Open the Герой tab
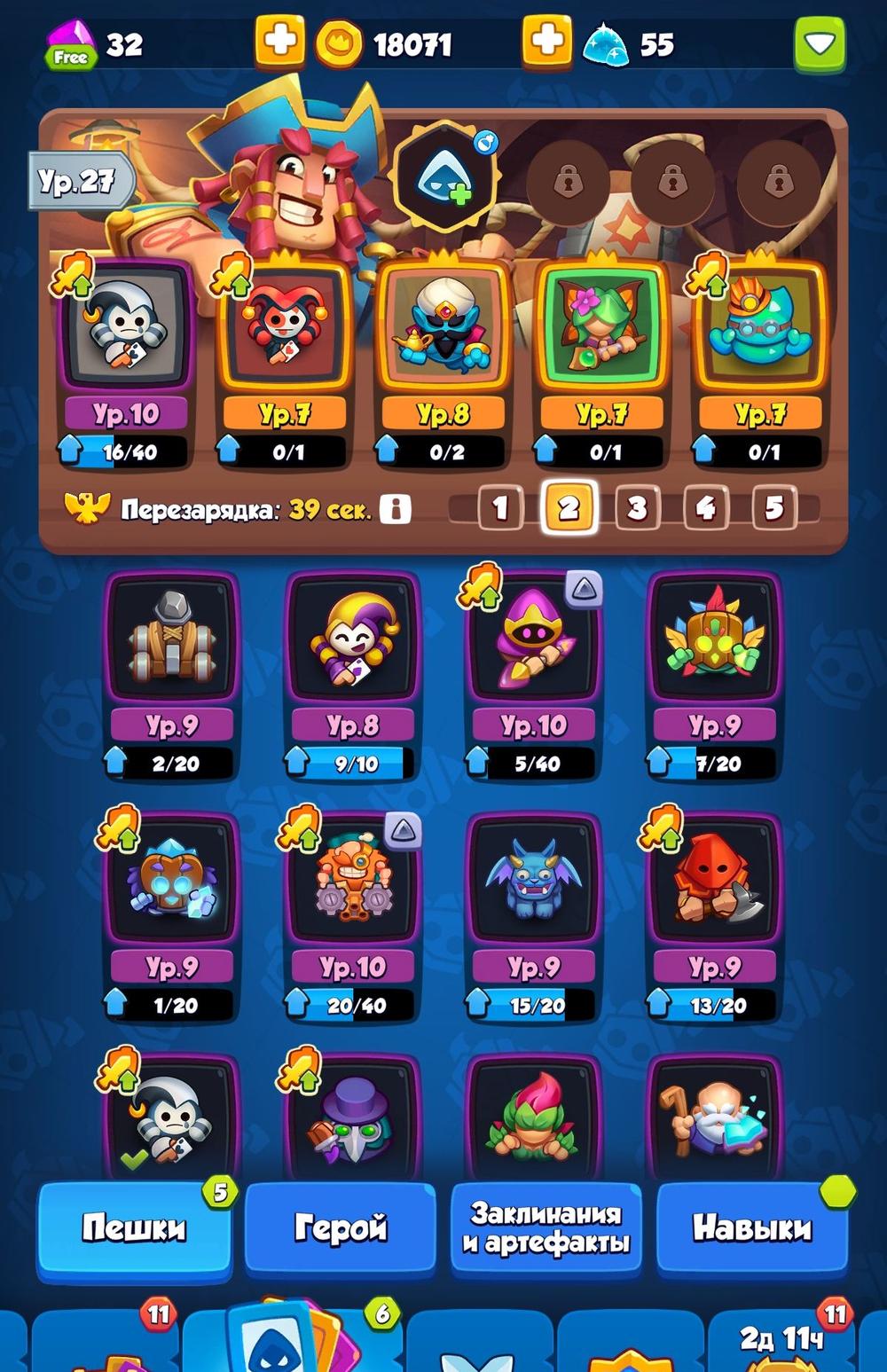 341,1228
